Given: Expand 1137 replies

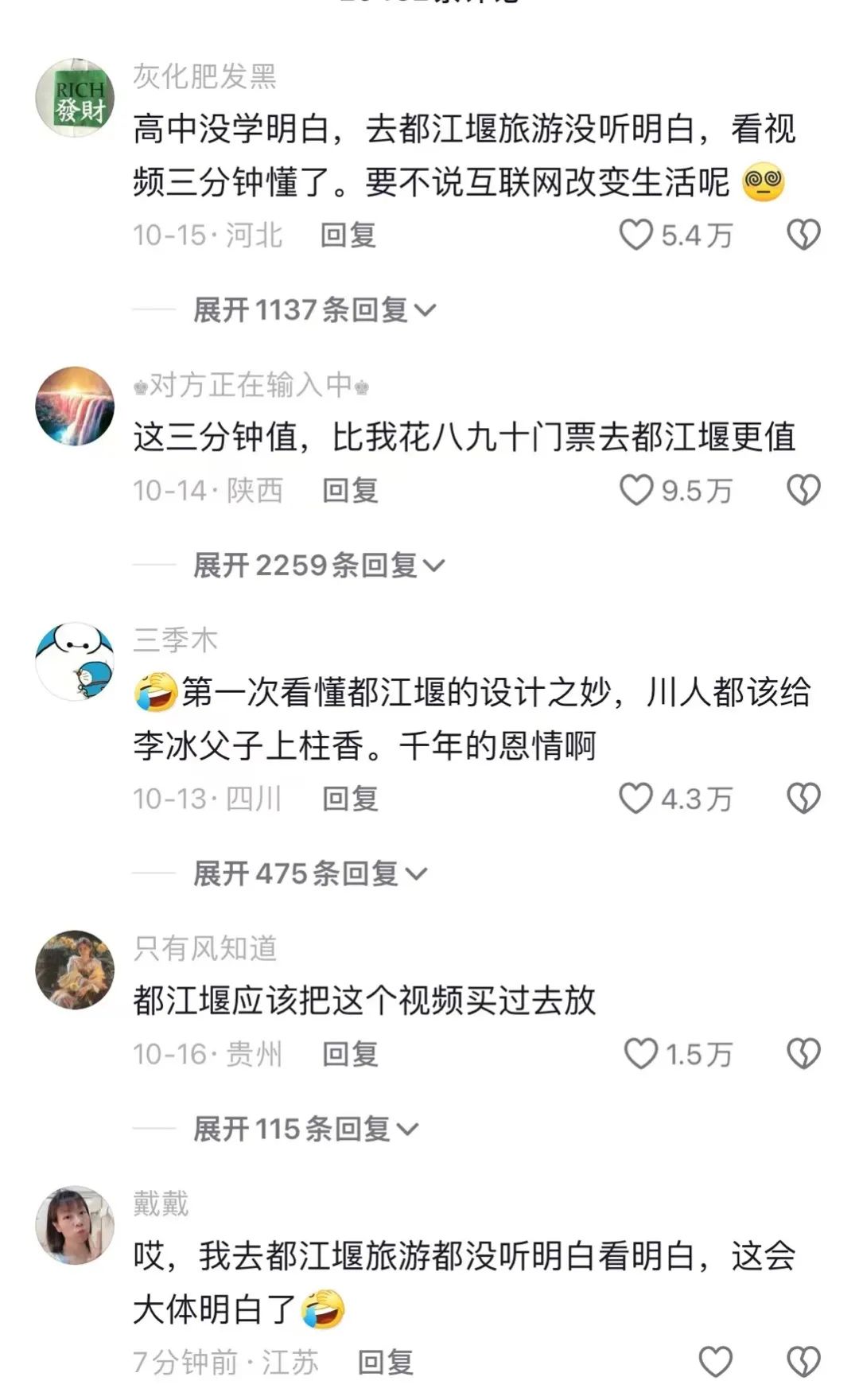Looking at the screenshot, I should pyautogui.click(x=314, y=309).
